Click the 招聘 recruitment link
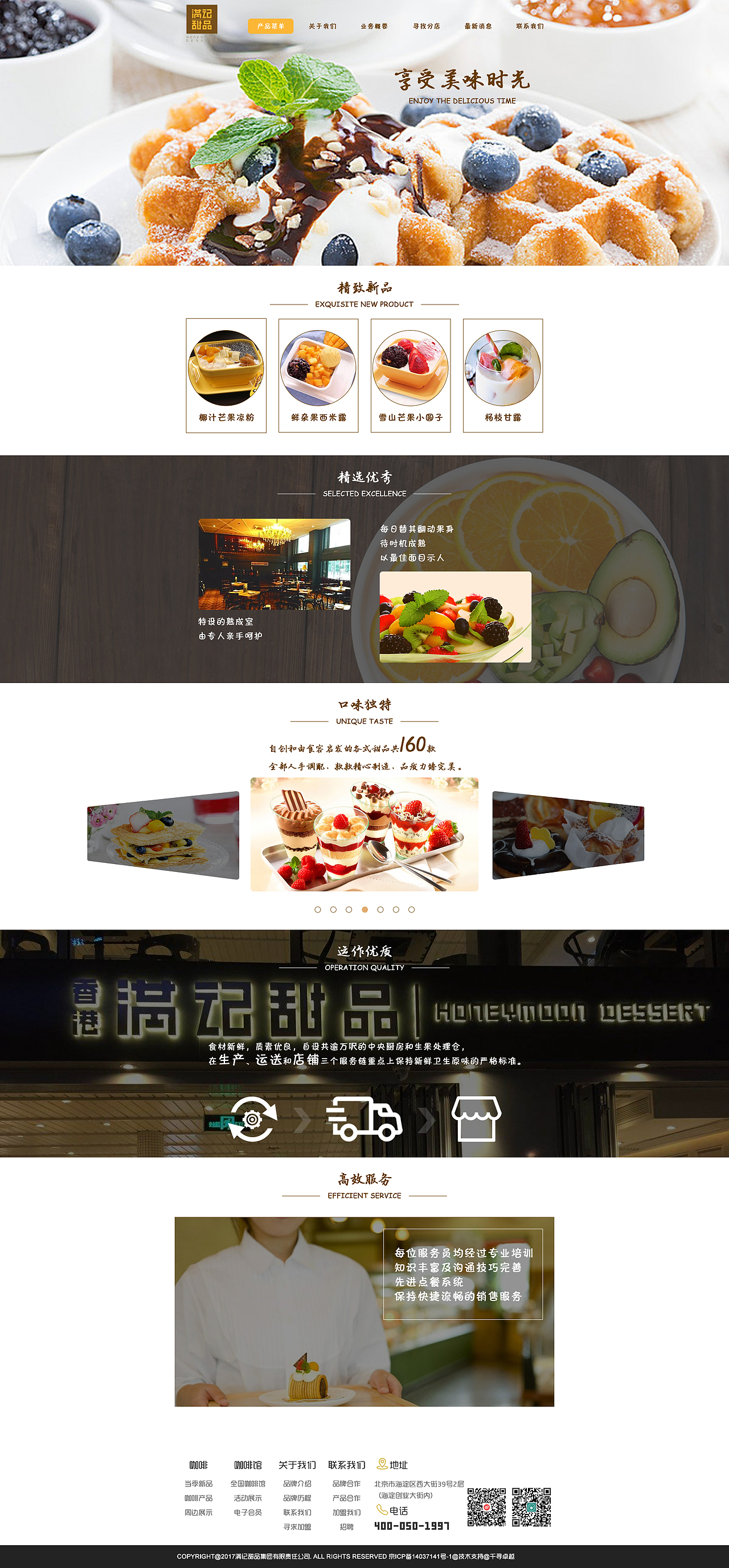Viewport: 729px width, 1568px height. click(x=347, y=1527)
